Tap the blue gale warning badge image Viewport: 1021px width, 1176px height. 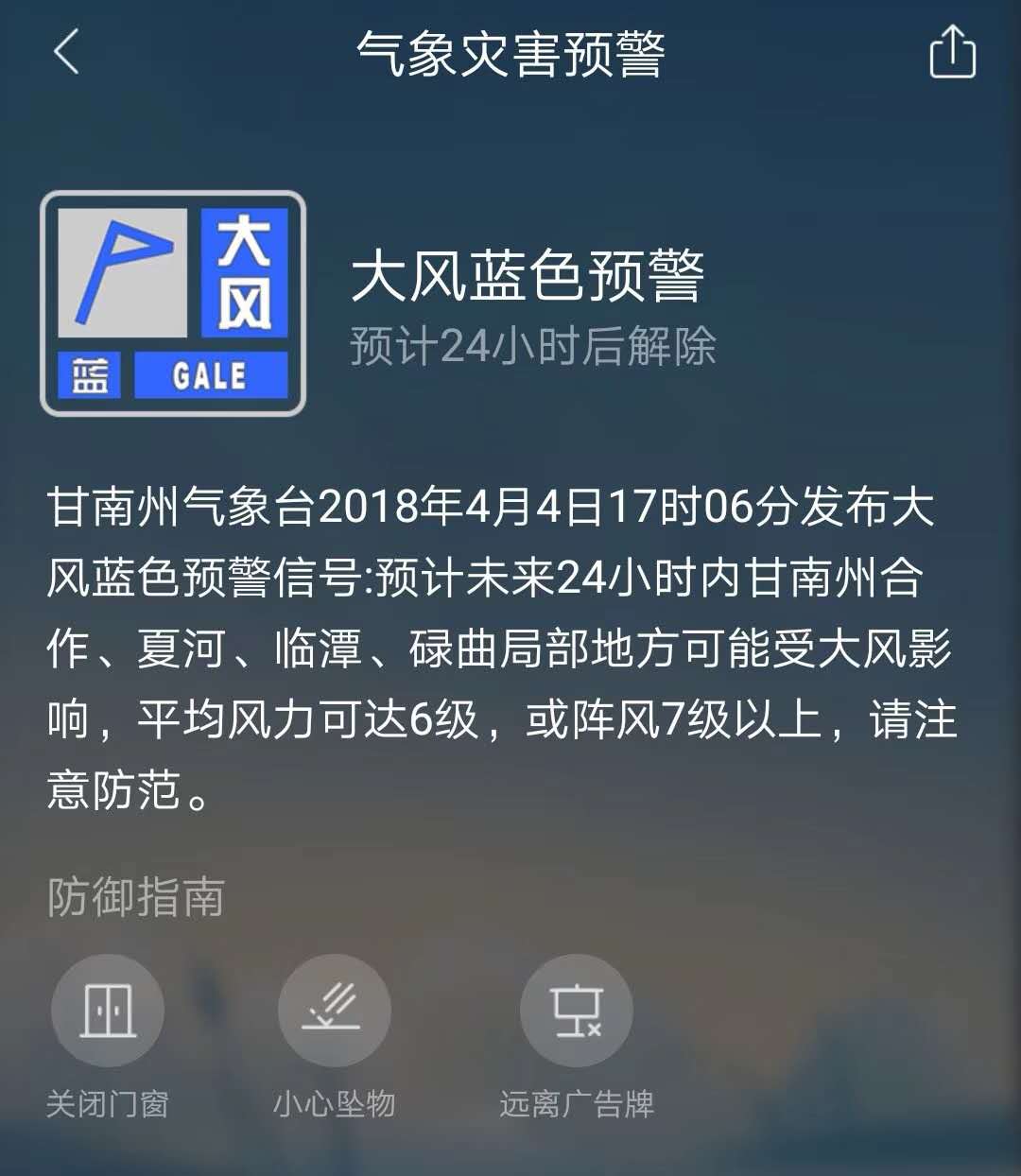(x=173, y=299)
